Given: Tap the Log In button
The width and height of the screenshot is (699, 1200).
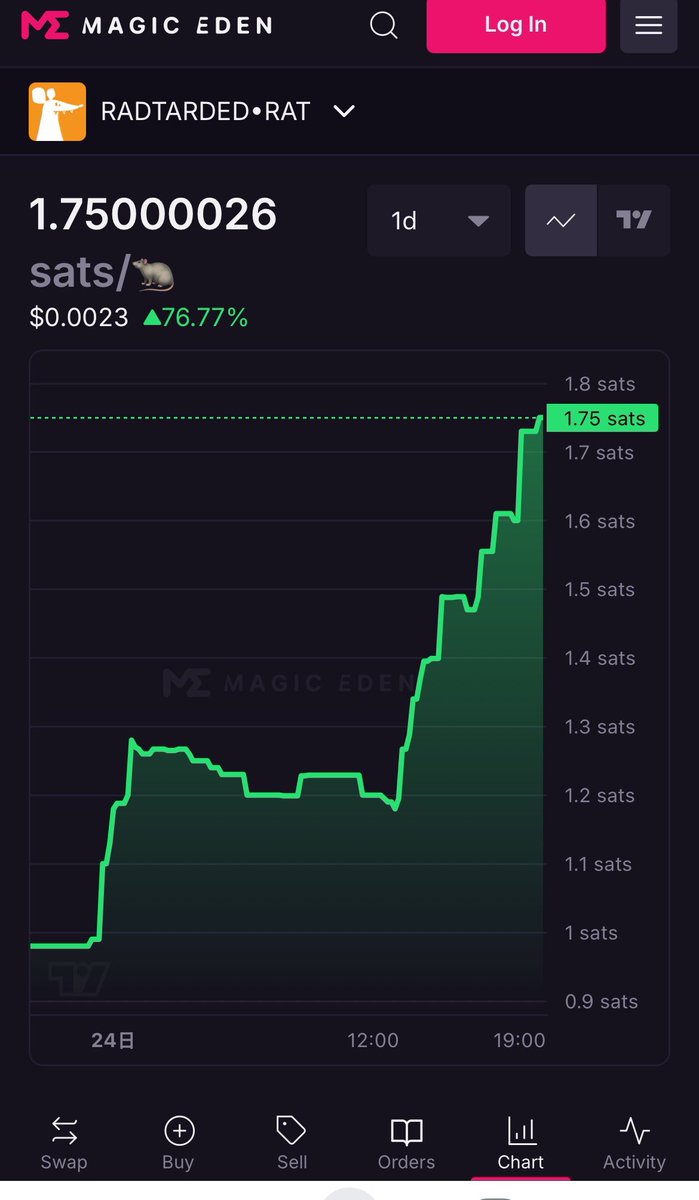Looking at the screenshot, I should click(516, 25).
